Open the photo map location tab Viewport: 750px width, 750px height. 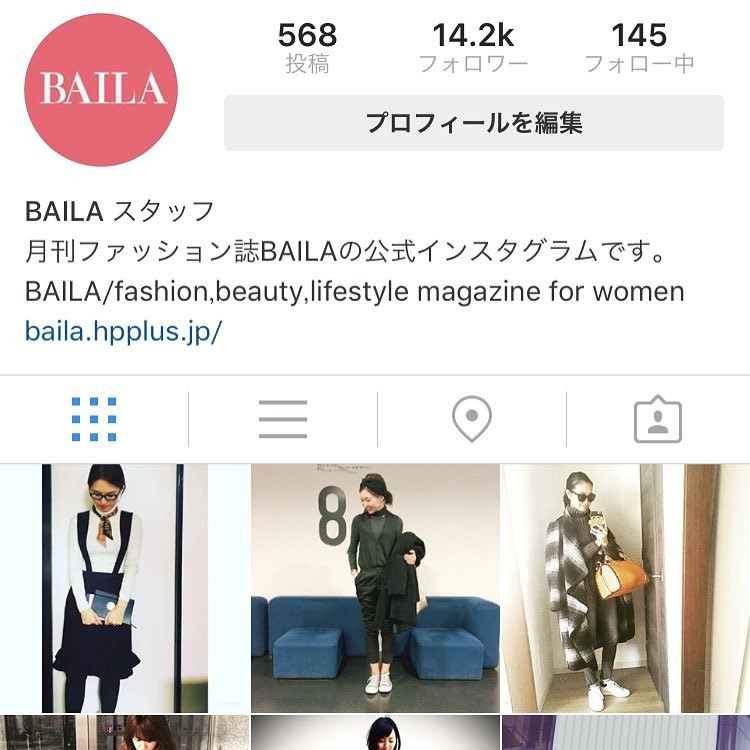point(472,420)
